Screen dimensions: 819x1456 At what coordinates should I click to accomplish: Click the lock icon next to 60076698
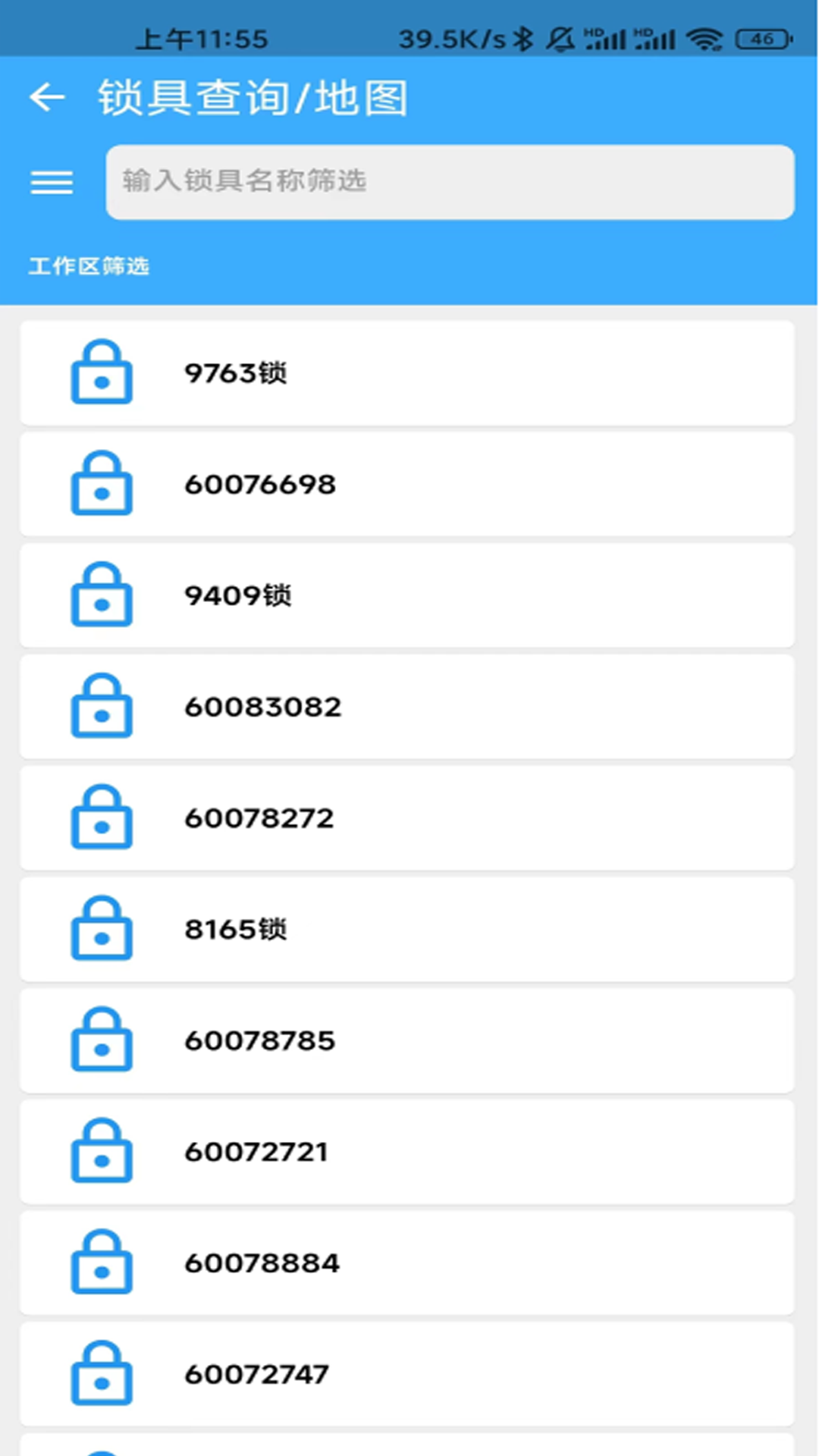(x=102, y=485)
